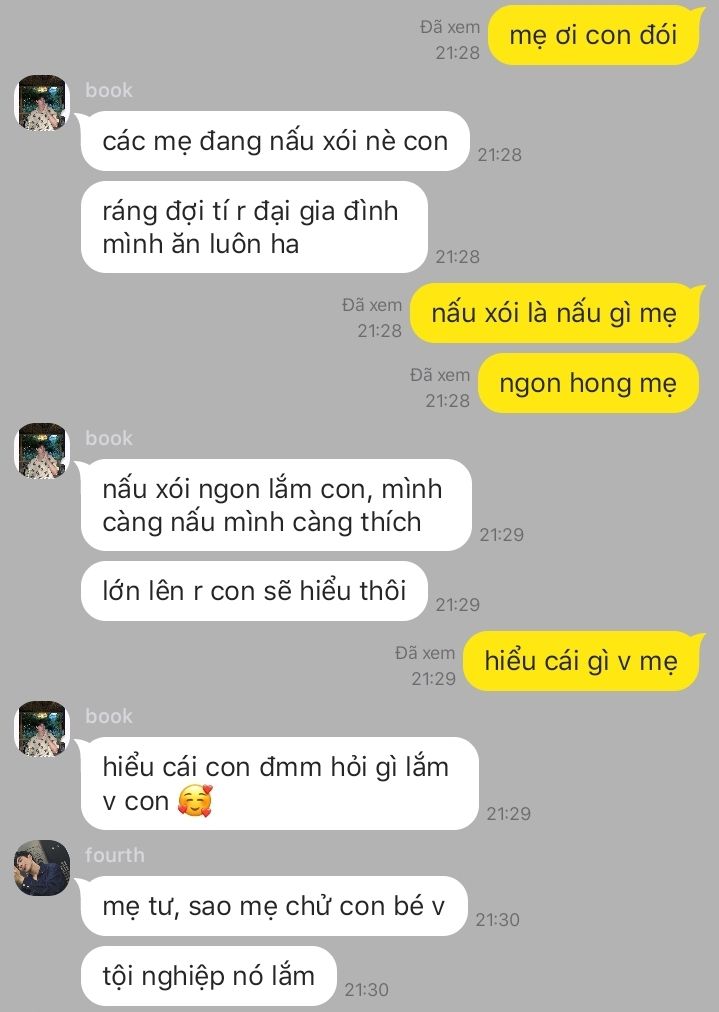Image resolution: width=719 pixels, height=1012 pixels.
Task: Open fourth's profile picture
Action: coord(41,867)
